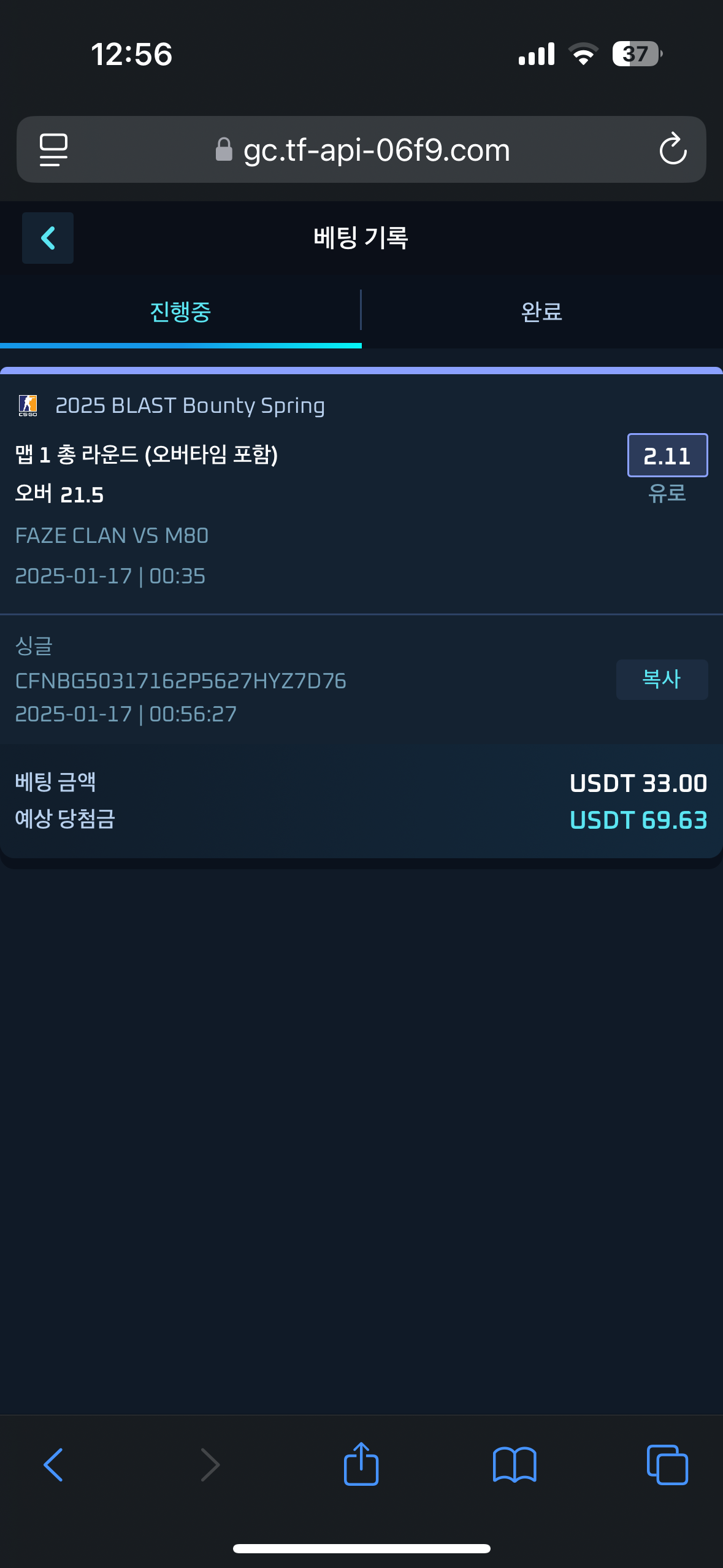Tap the 2.11 odds box
Image resolution: width=723 pixels, height=1568 pixels.
click(667, 455)
